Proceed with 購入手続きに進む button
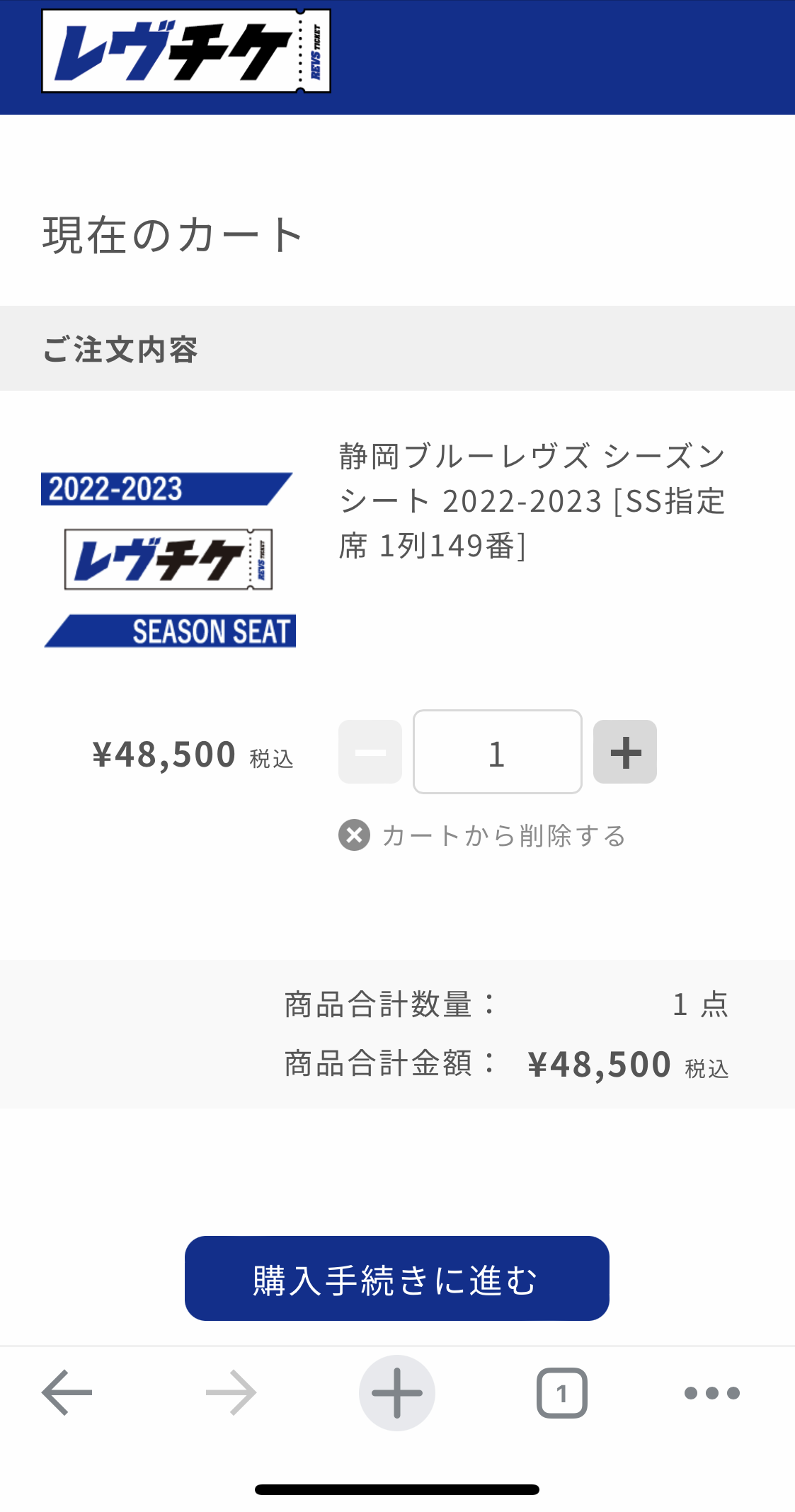This screenshot has width=795, height=1512. [x=396, y=1278]
